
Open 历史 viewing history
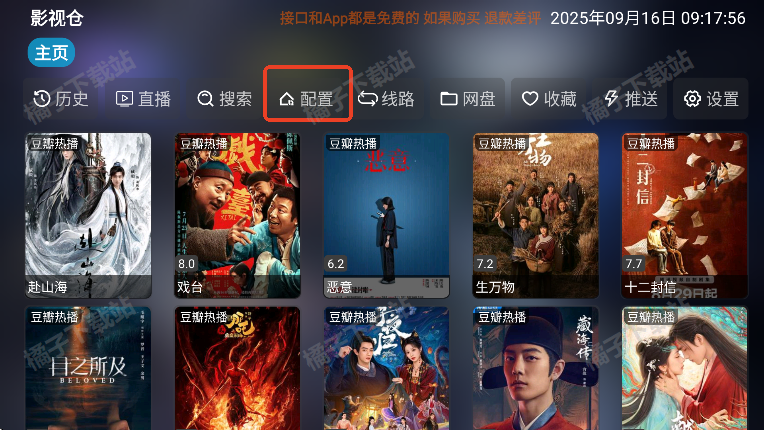[x=62, y=99]
